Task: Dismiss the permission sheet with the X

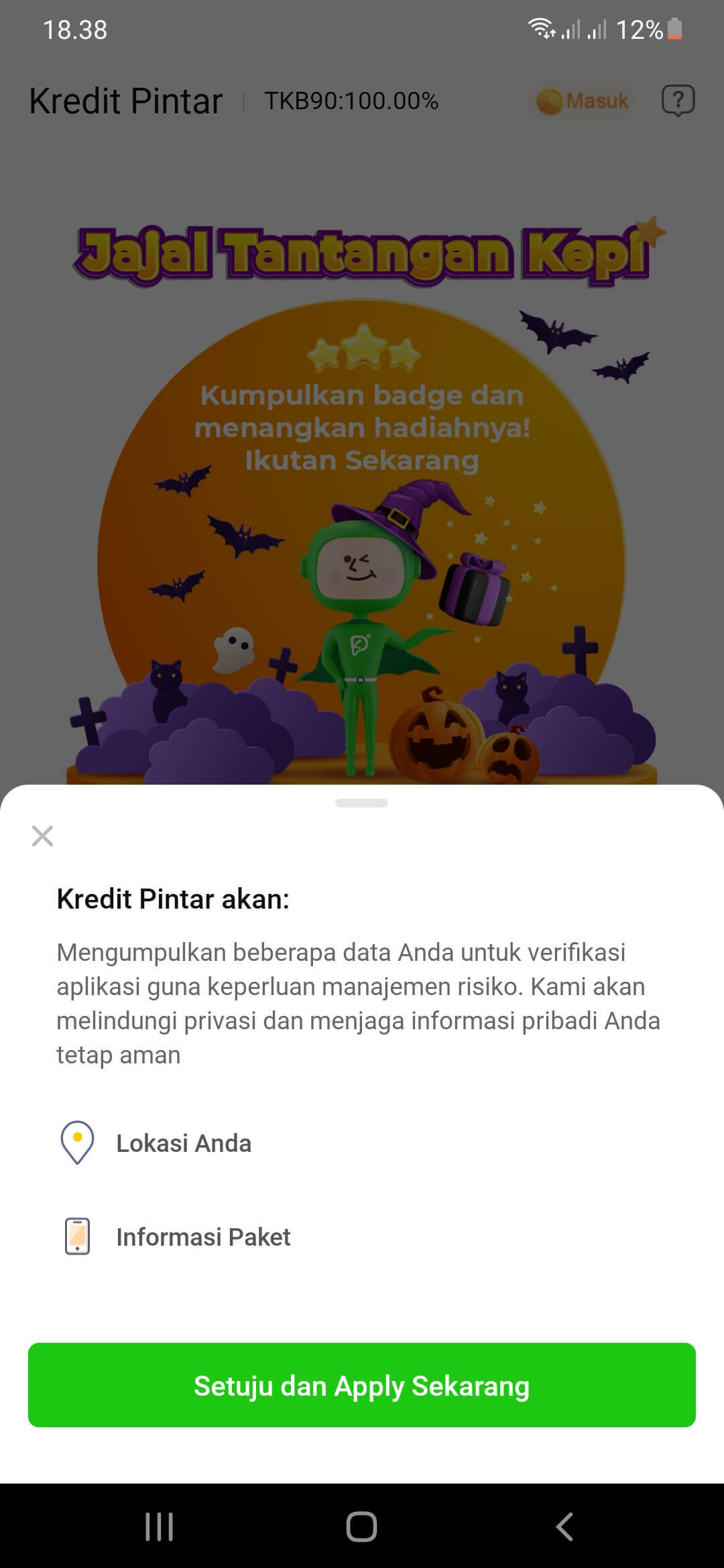Action: 42,836
